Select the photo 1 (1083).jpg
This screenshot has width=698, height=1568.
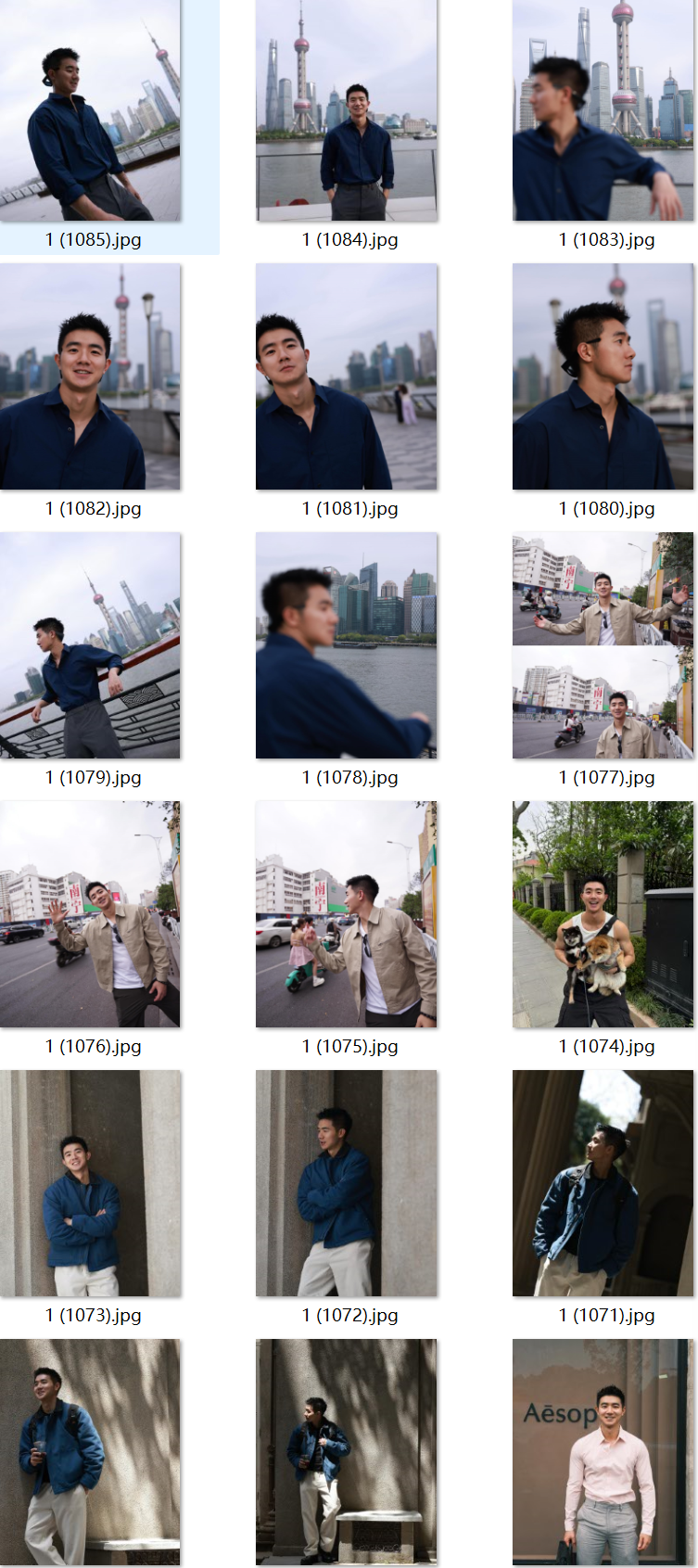tap(603, 110)
